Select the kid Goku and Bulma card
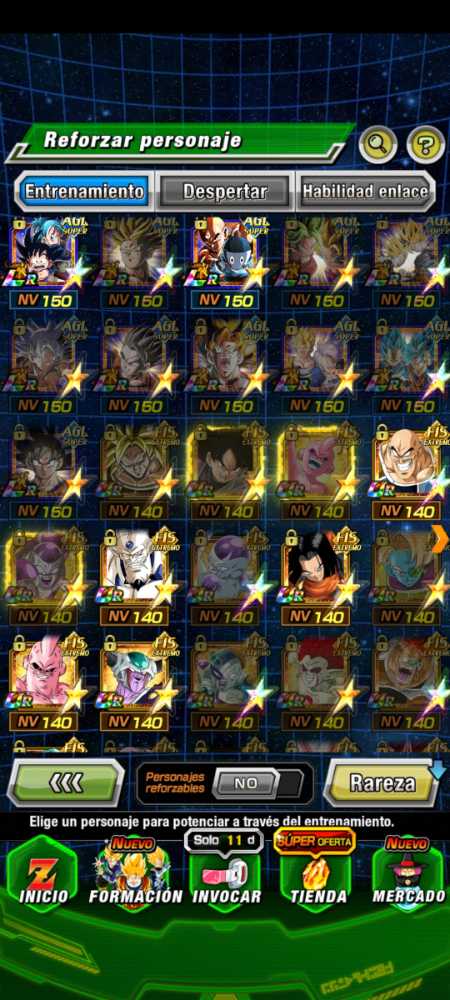Viewport: 450px width, 1000px height. point(45,261)
